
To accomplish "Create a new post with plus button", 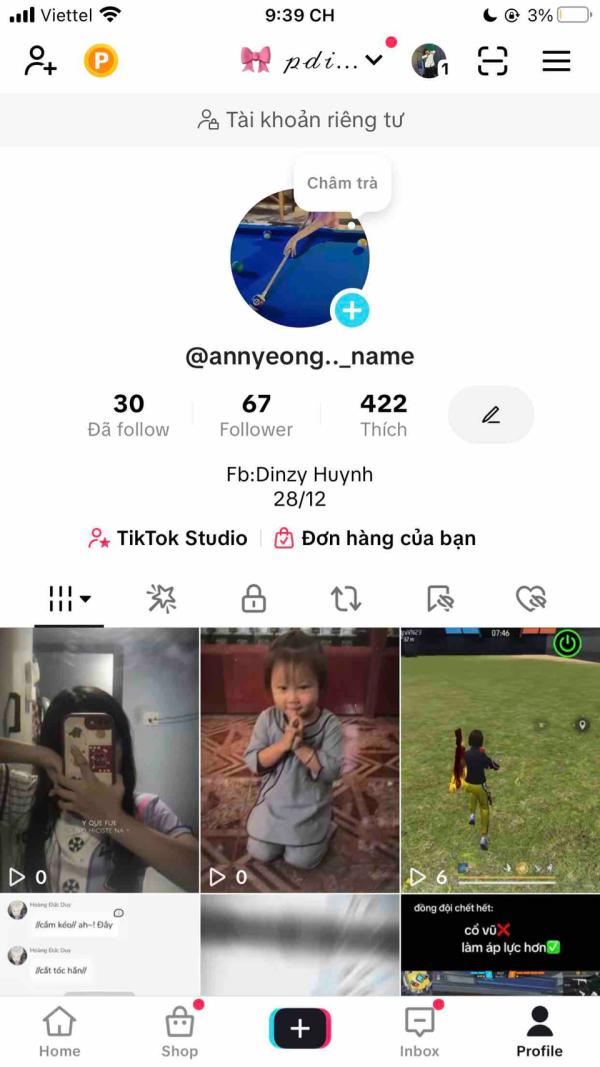I will tap(300, 1029).
